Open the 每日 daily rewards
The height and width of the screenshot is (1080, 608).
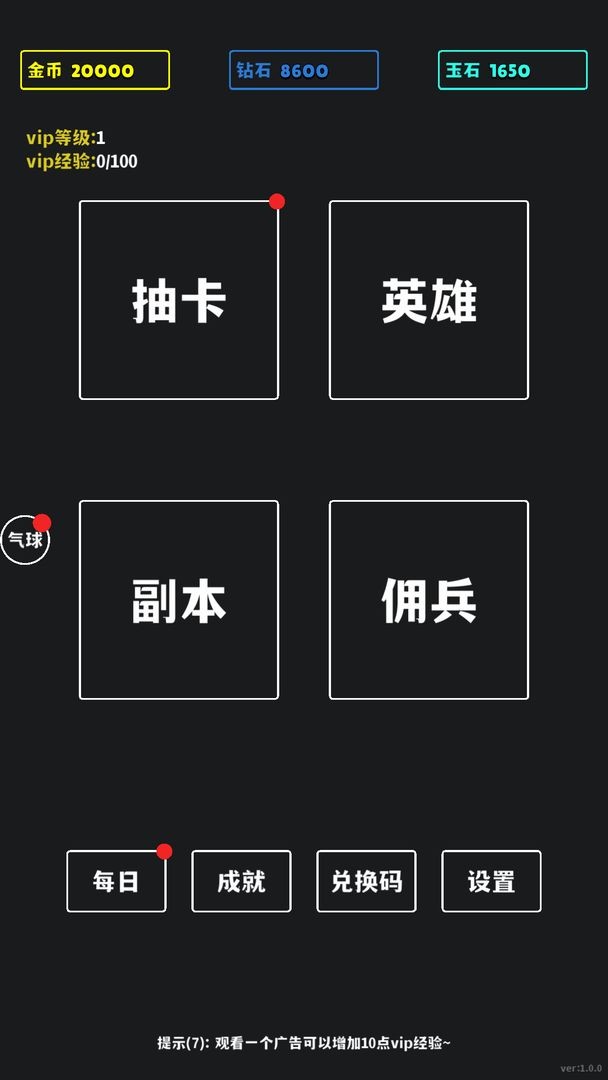(116, 881)
